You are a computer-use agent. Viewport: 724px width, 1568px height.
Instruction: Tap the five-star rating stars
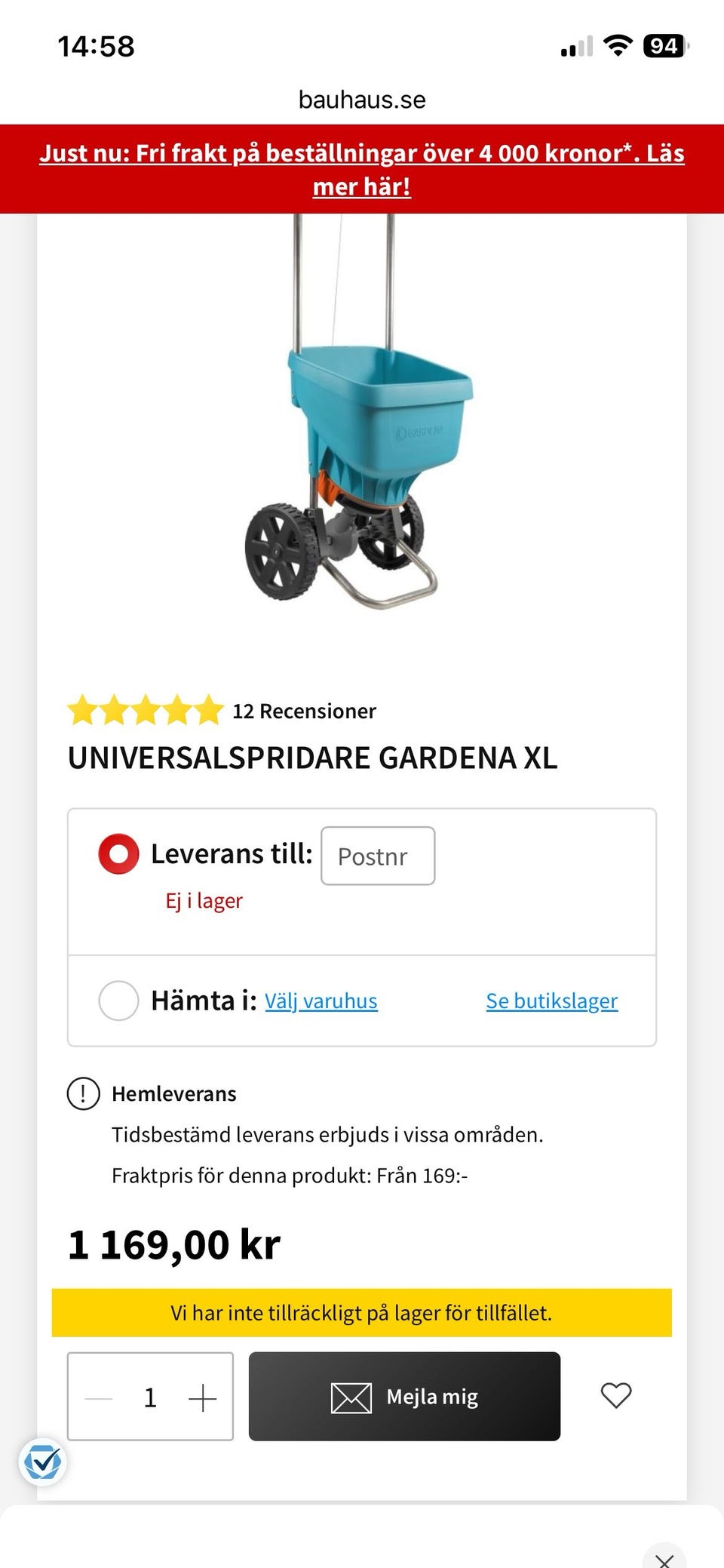(x=144, y=710)
